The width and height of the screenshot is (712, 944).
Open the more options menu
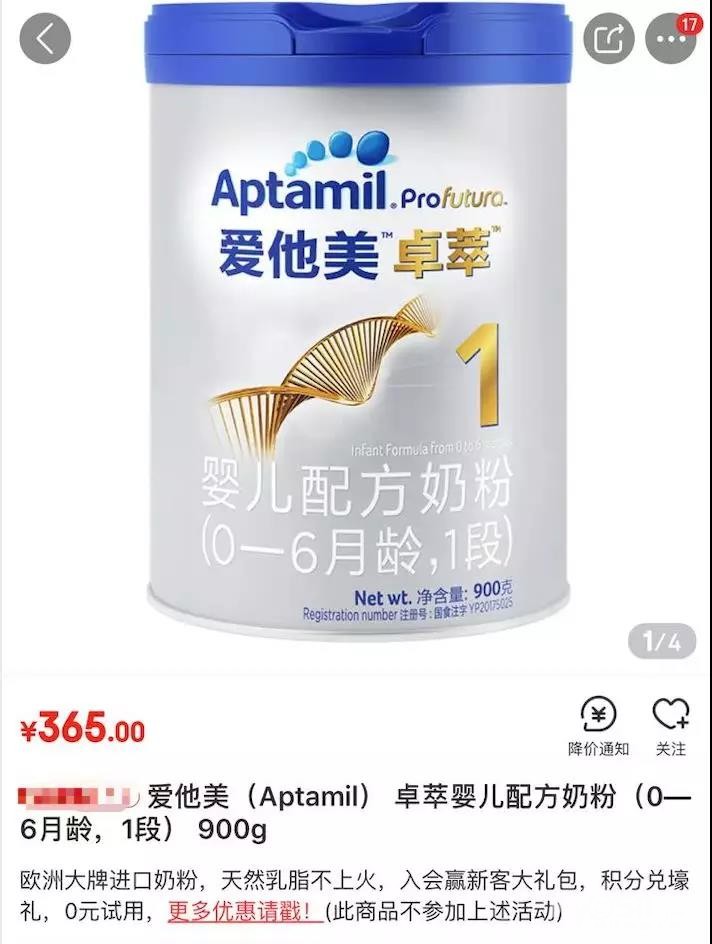[x=670, y=39]
